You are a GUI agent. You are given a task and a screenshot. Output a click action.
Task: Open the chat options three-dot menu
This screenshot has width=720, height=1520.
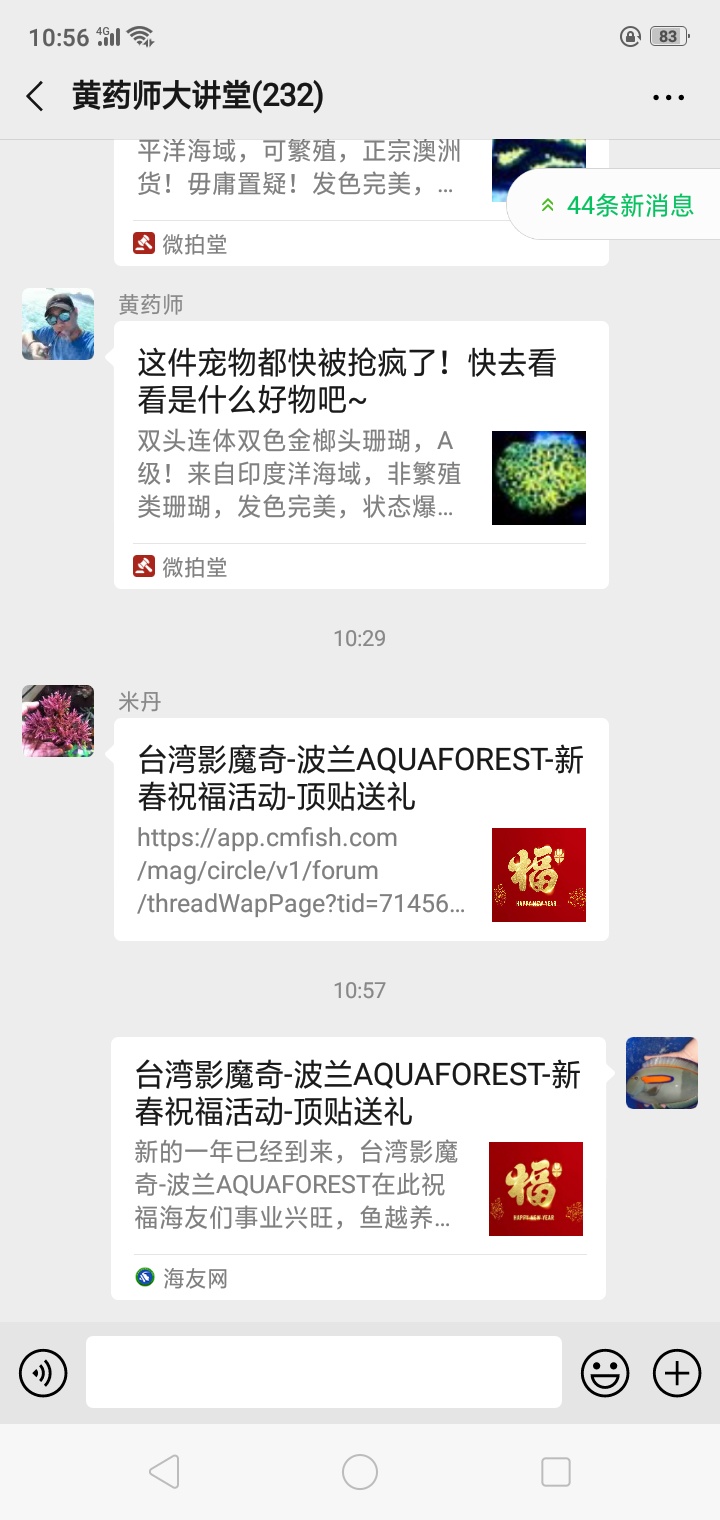[668, 97]
